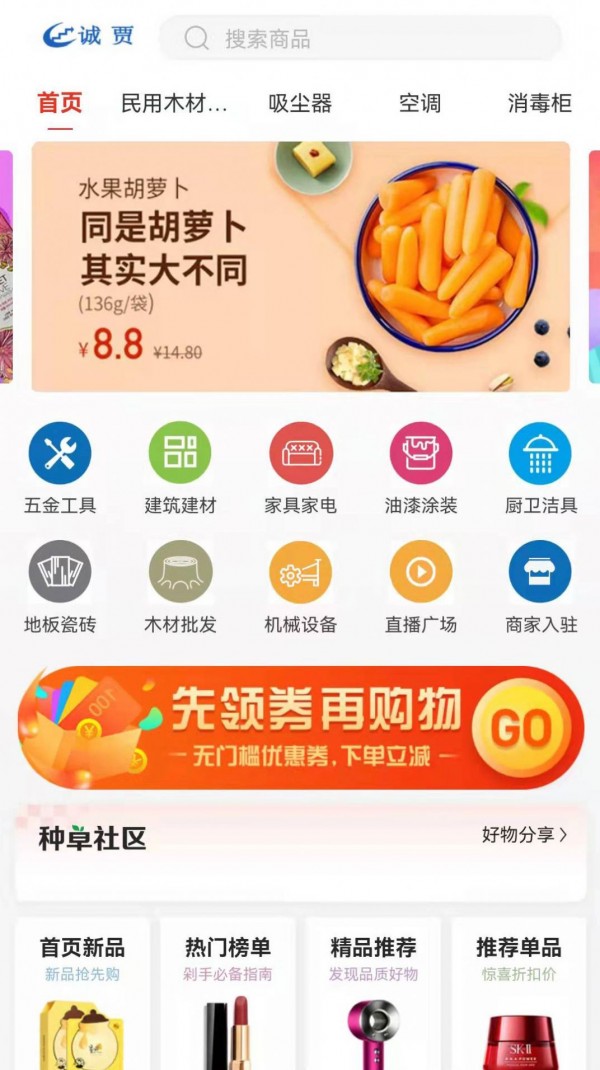Open the 精品推荐 card
The image size is (600, 1070).
tap(373, 990)
